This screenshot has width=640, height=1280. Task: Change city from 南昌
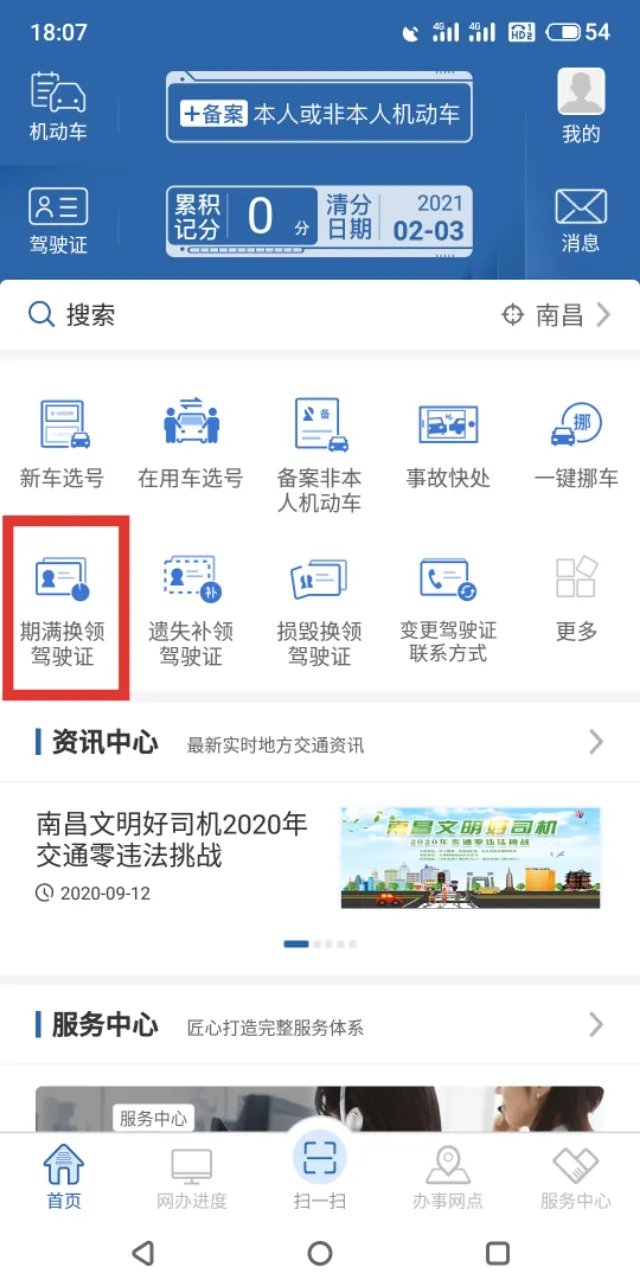tap(556, 316)
